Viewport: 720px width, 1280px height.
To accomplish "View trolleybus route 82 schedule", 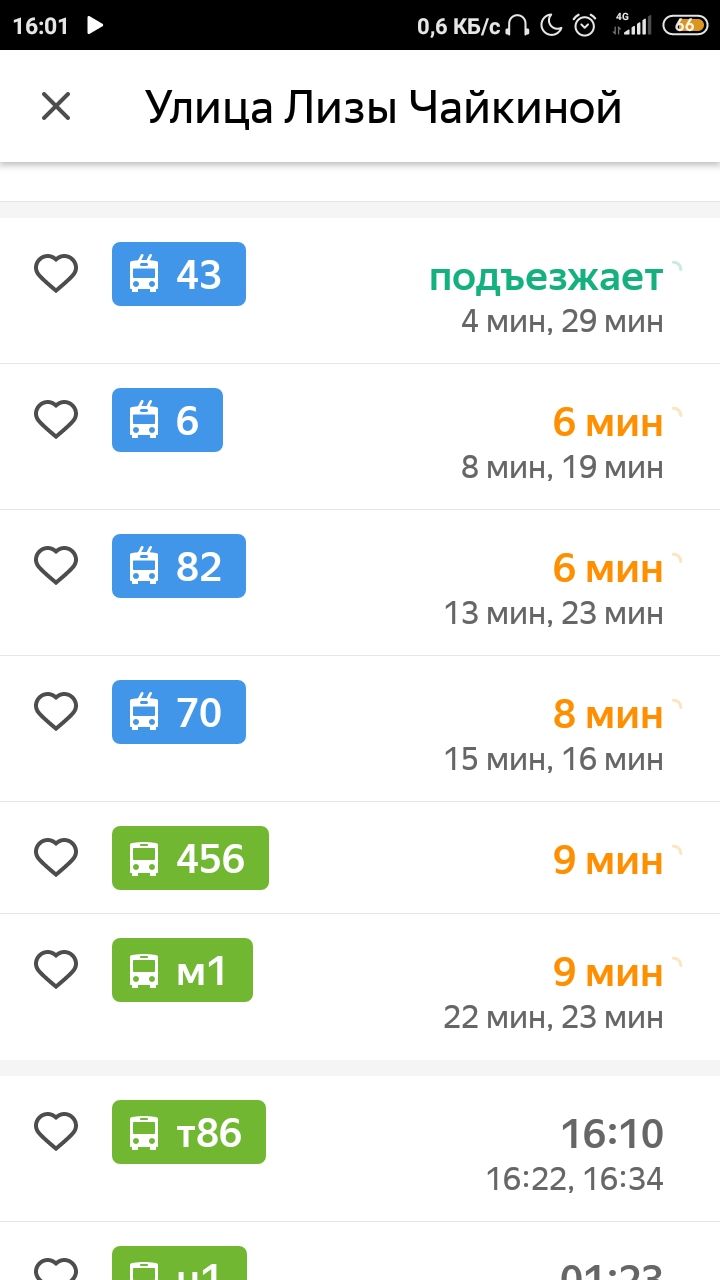I will [360, 583].
